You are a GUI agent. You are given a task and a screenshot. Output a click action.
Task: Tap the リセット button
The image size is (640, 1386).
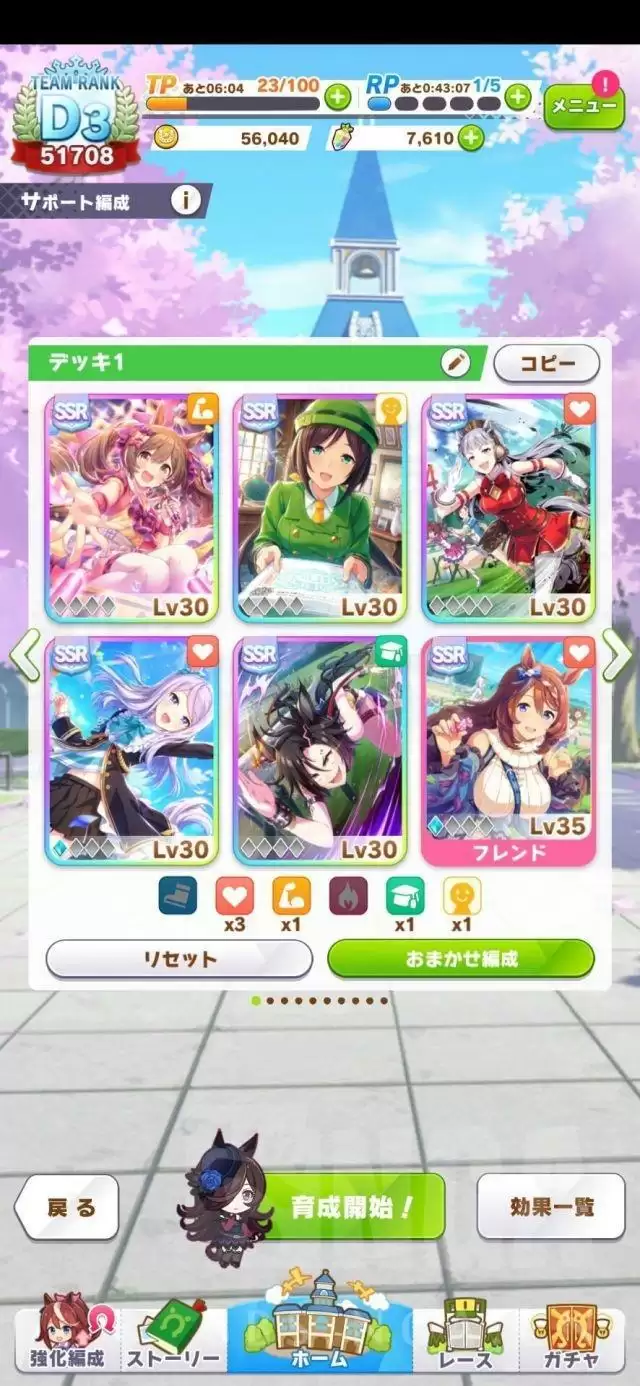(179, 959)
